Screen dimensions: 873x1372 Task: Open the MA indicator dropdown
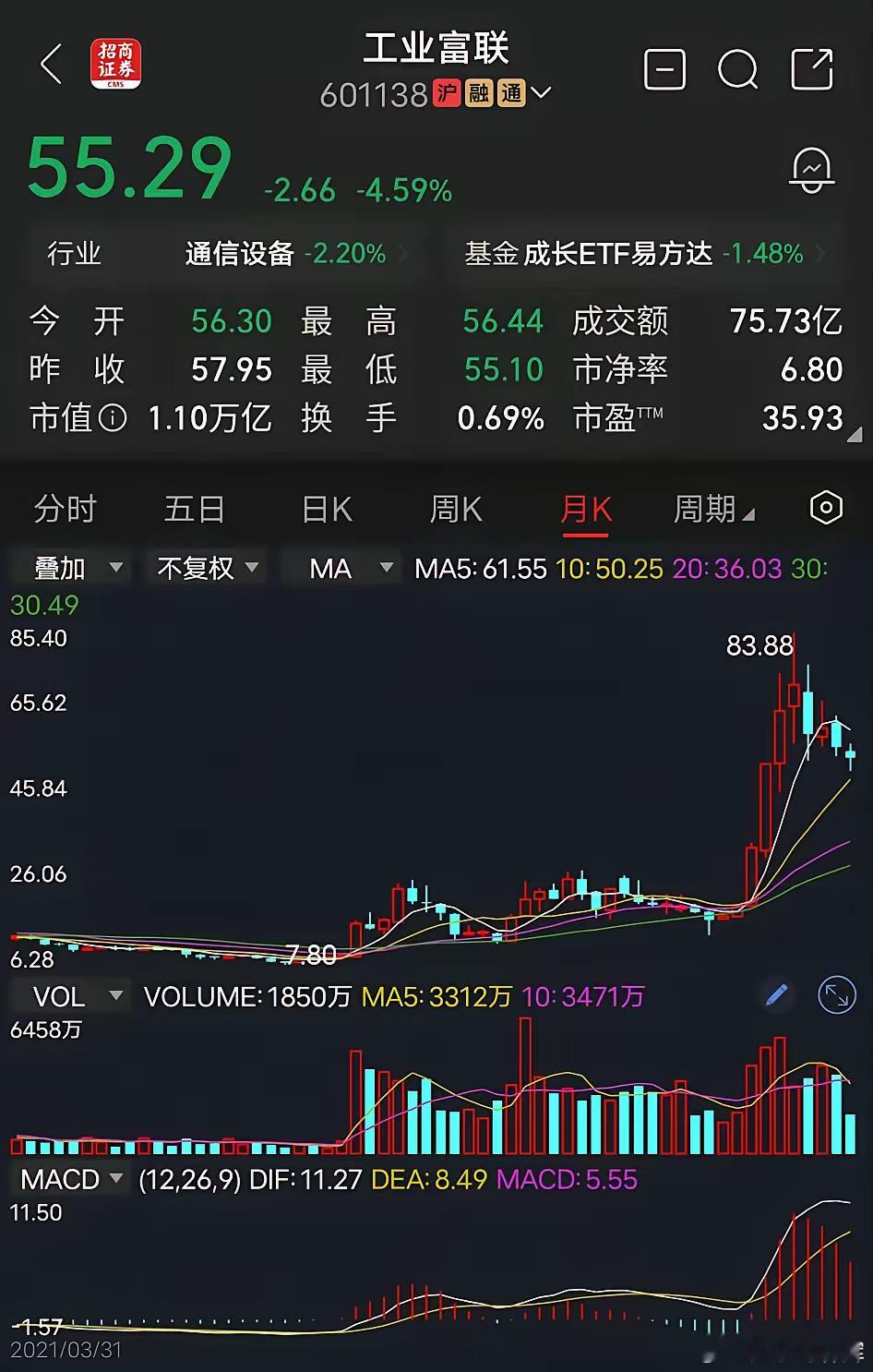tap(341, 568)
